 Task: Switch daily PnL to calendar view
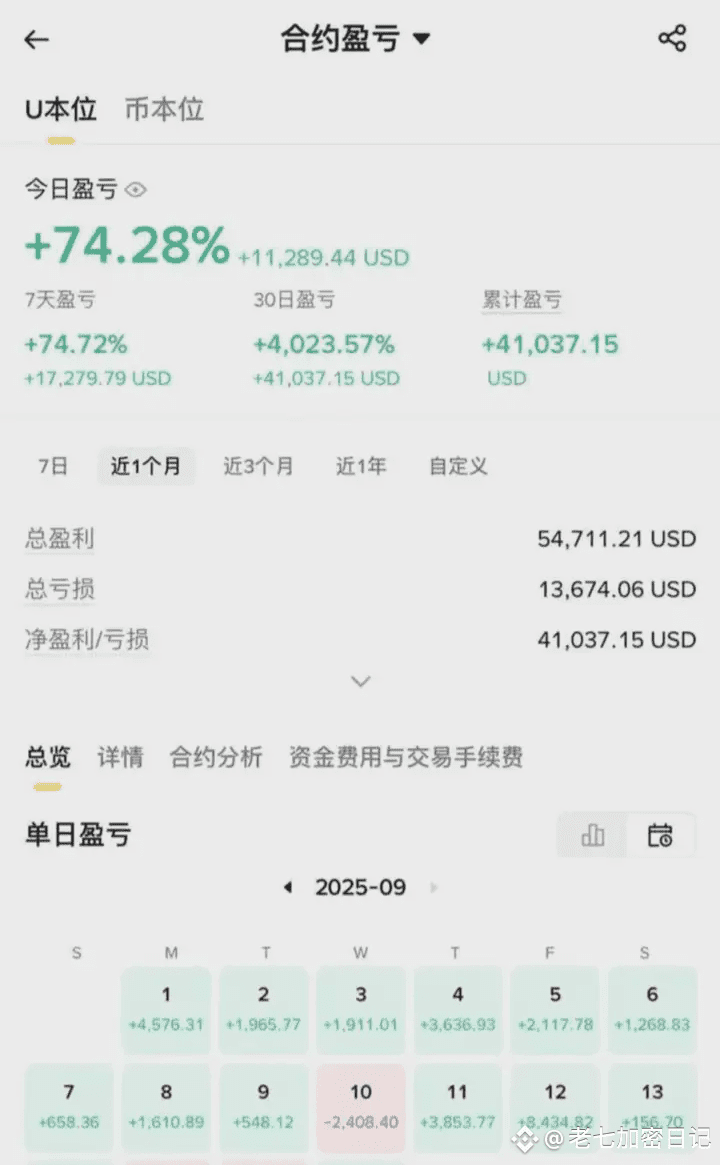coord(660,835)
